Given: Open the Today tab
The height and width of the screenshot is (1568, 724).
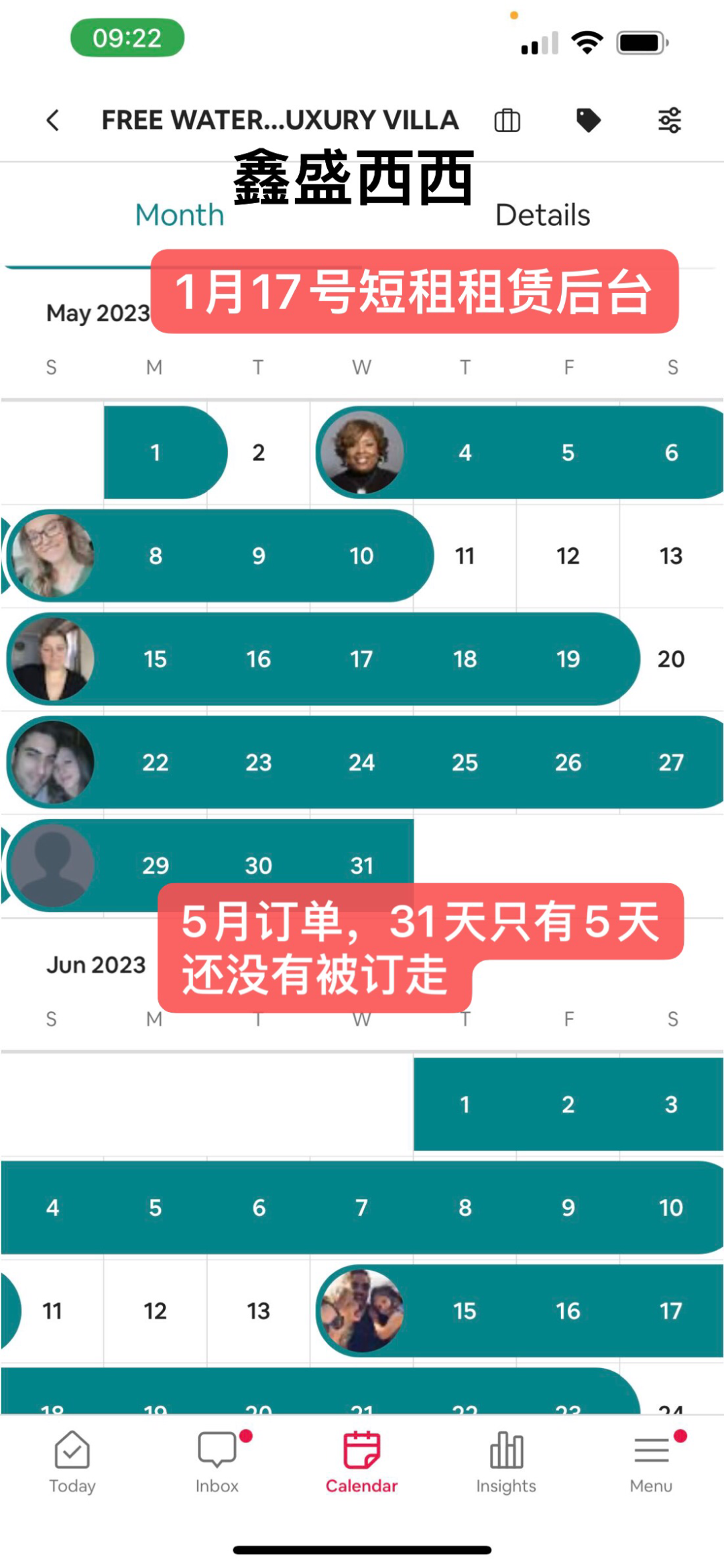Looking at the screenshot, I should [x=72, y=1463].
